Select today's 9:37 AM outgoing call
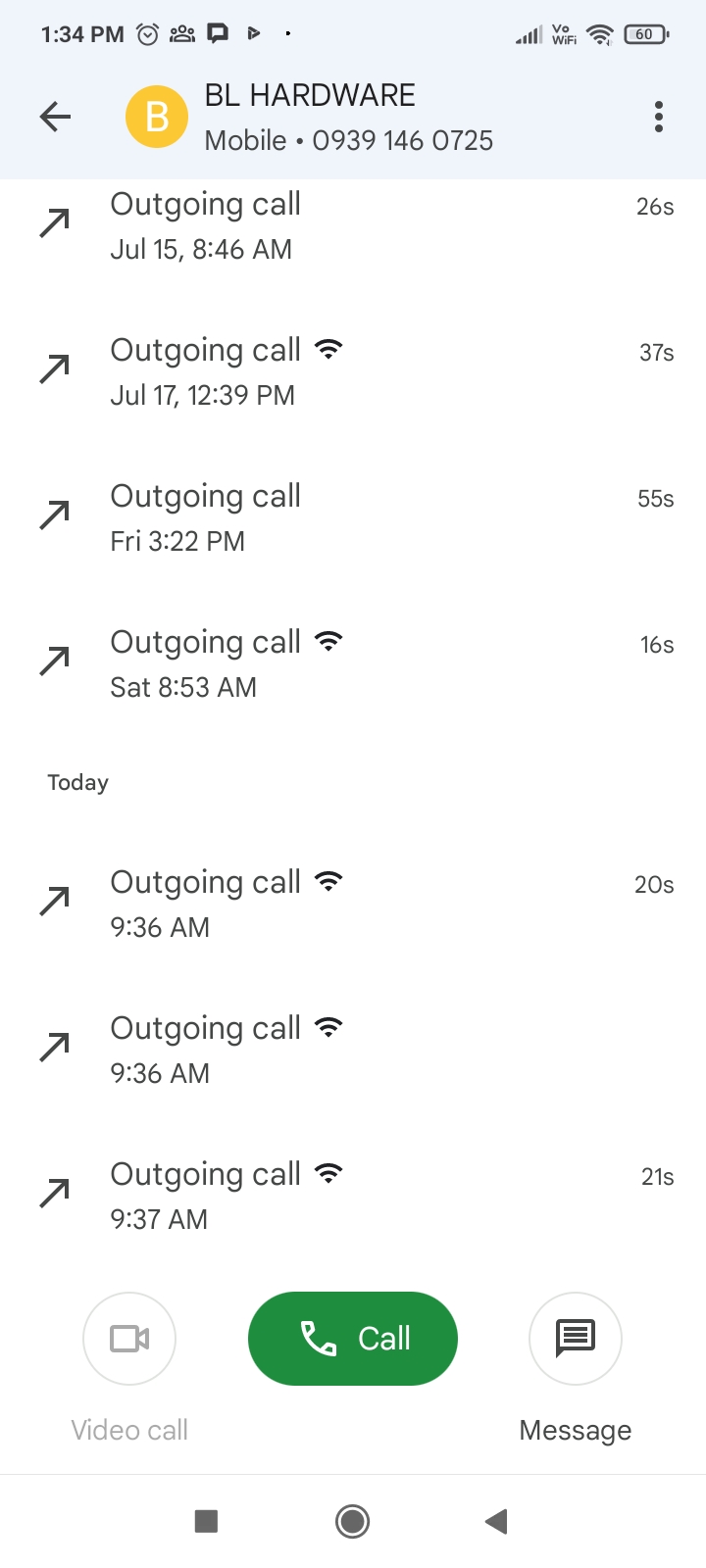This screenshot has width=706, height=1568. point(353,1196)
